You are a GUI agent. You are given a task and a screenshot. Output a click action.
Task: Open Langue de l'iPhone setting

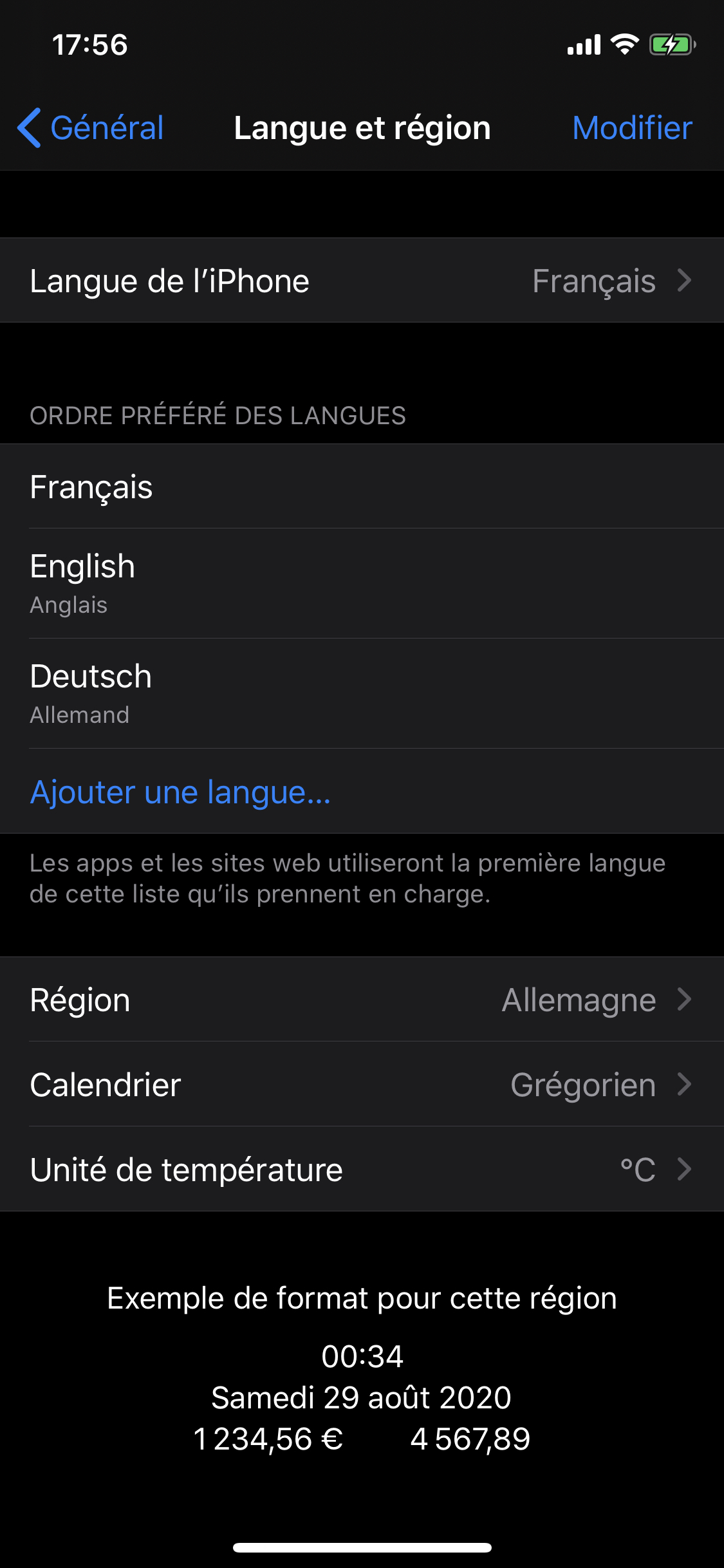point(362,281)
